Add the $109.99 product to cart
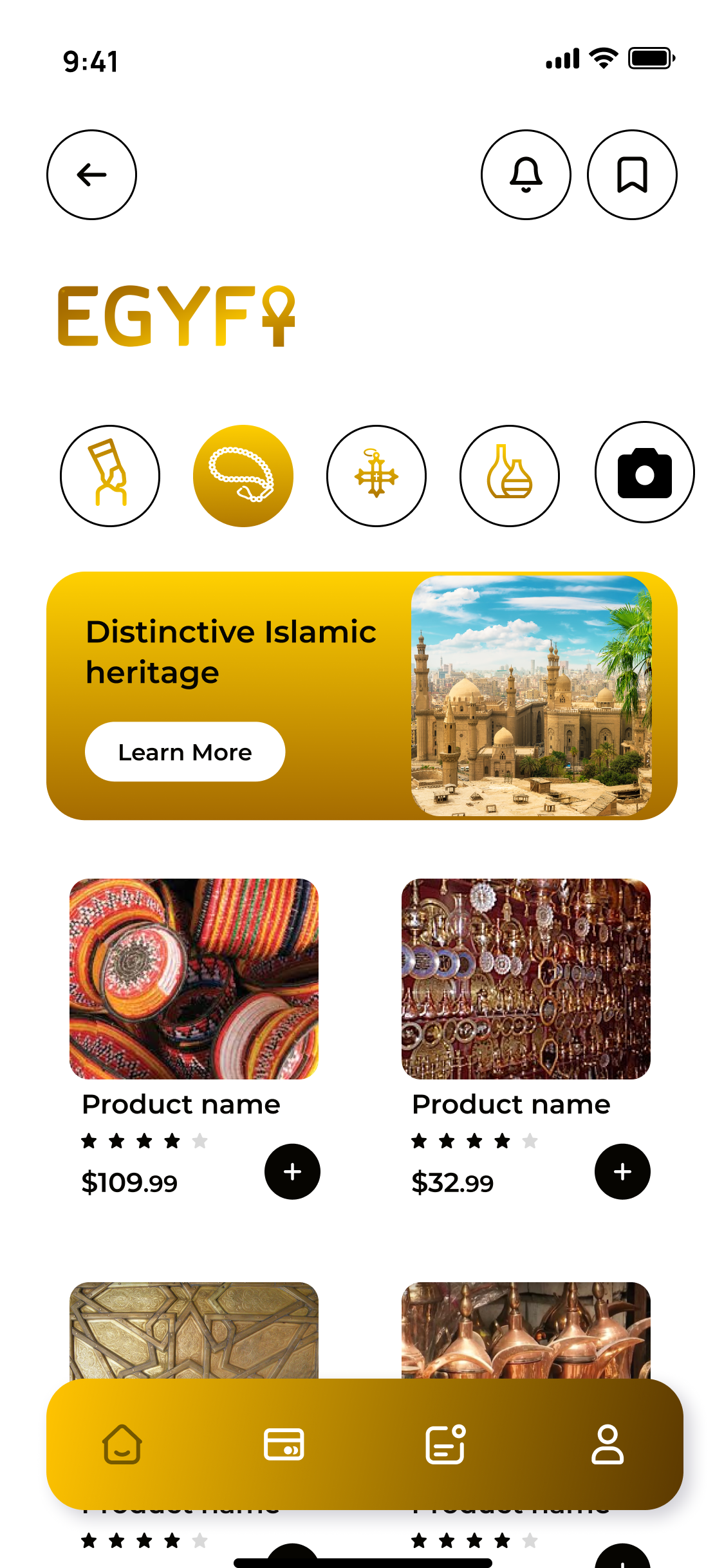This screenshot has height=1568, width=724. 292,1171
